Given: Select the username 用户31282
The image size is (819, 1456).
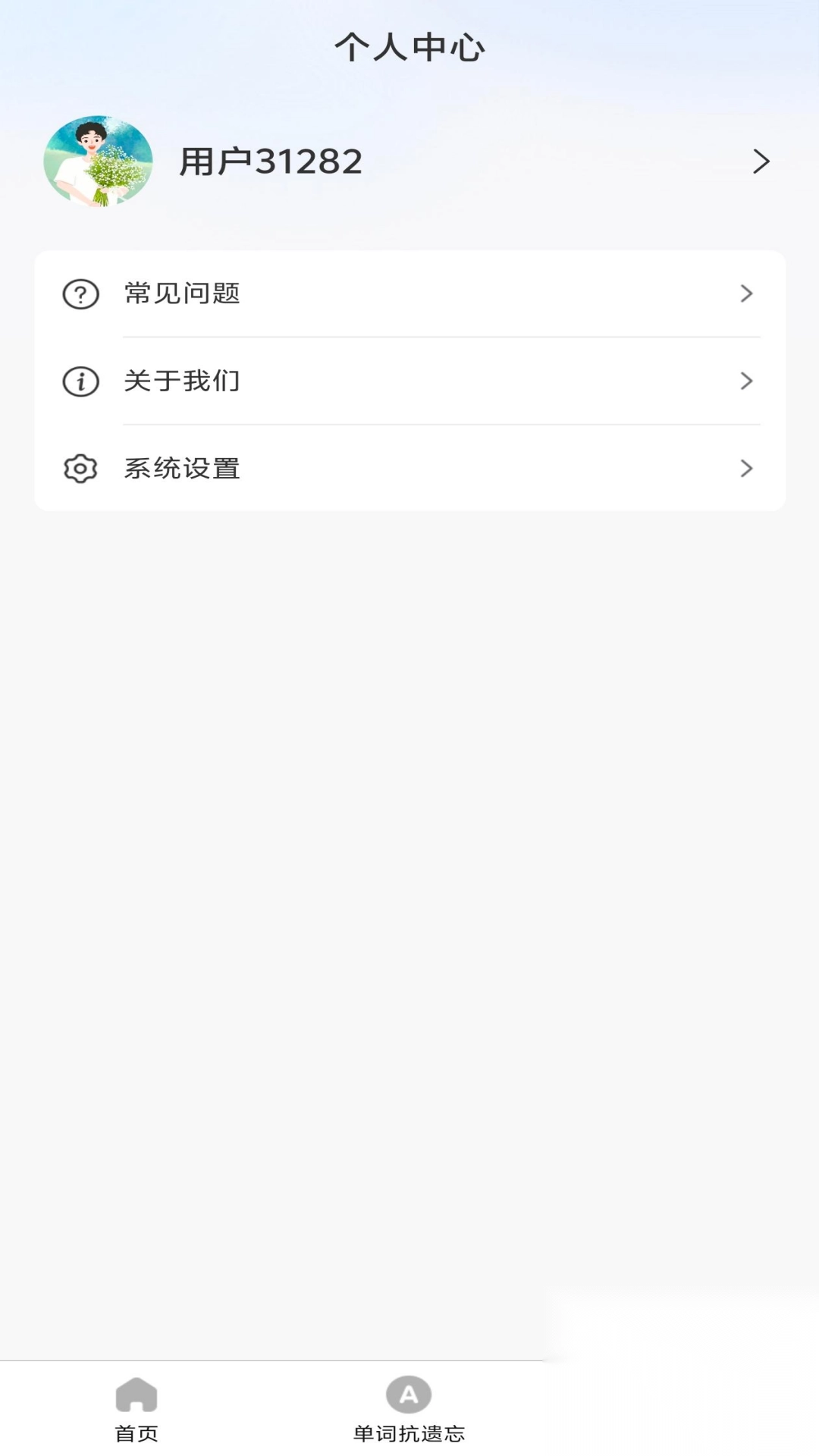Looking at the screenshot, I should click(269, 162).
